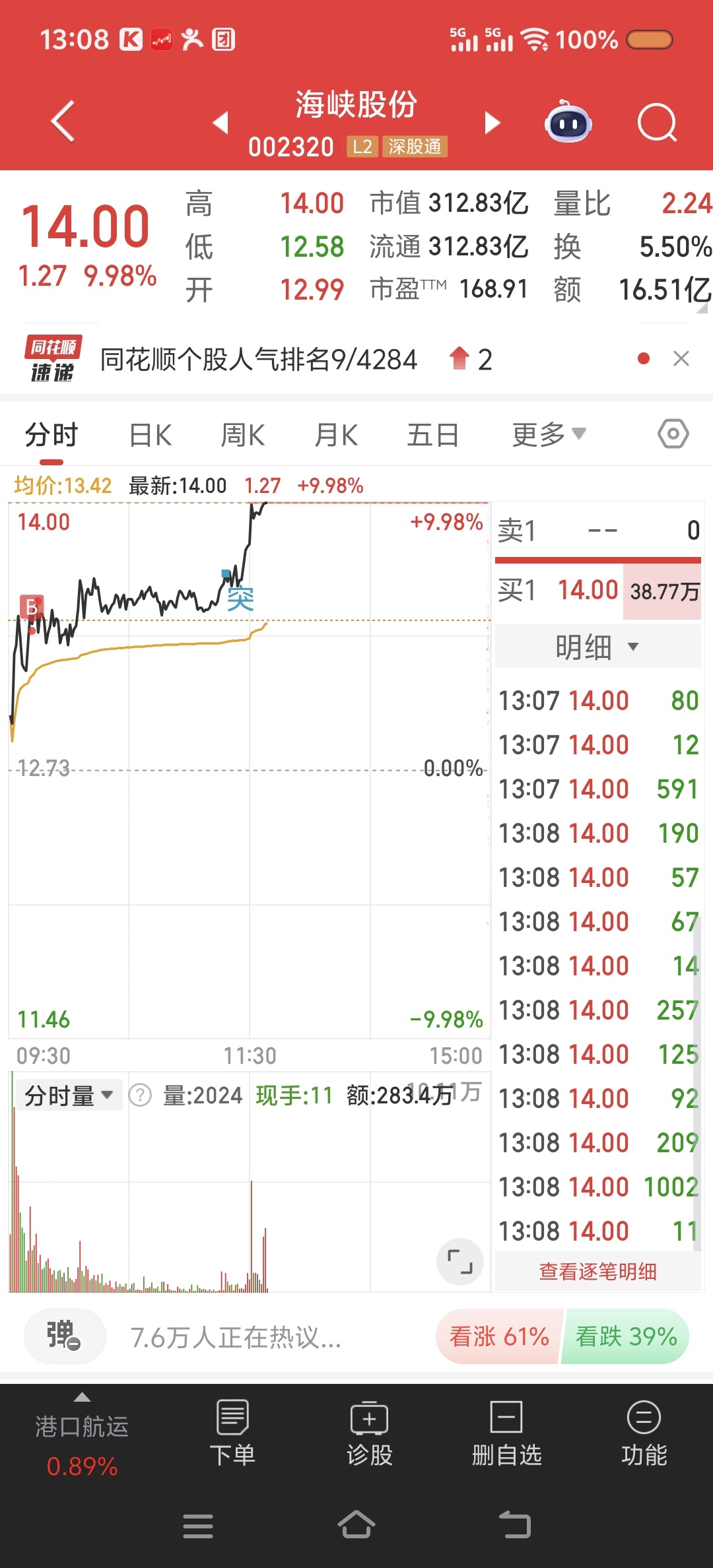Open 下单 to place an order

(x=232, y=1433)
